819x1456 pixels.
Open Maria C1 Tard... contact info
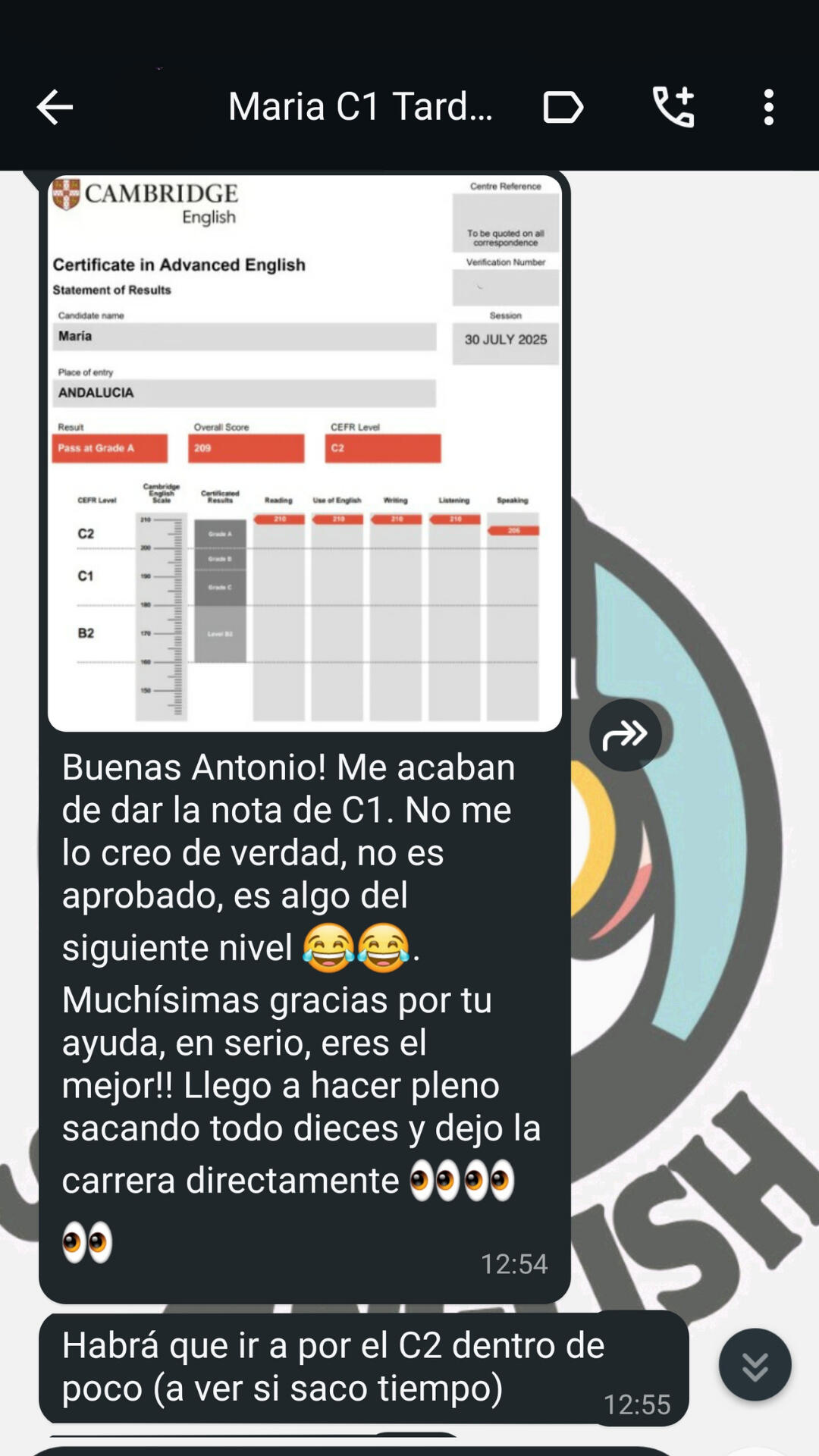pyautogui.click(x=360, y=106)
